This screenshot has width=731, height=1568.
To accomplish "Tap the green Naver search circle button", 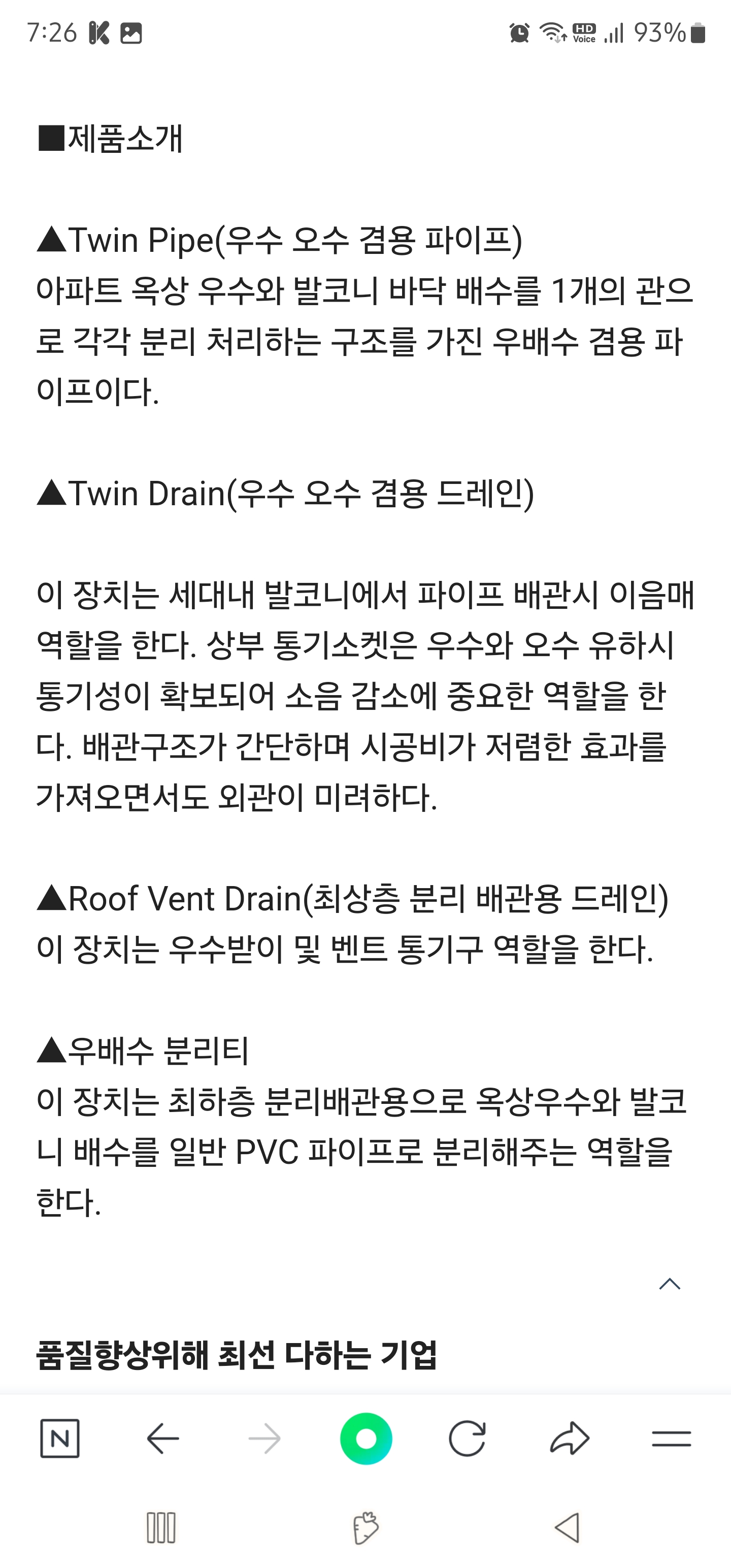I will pyautogui.click(x=366, y=1439).
